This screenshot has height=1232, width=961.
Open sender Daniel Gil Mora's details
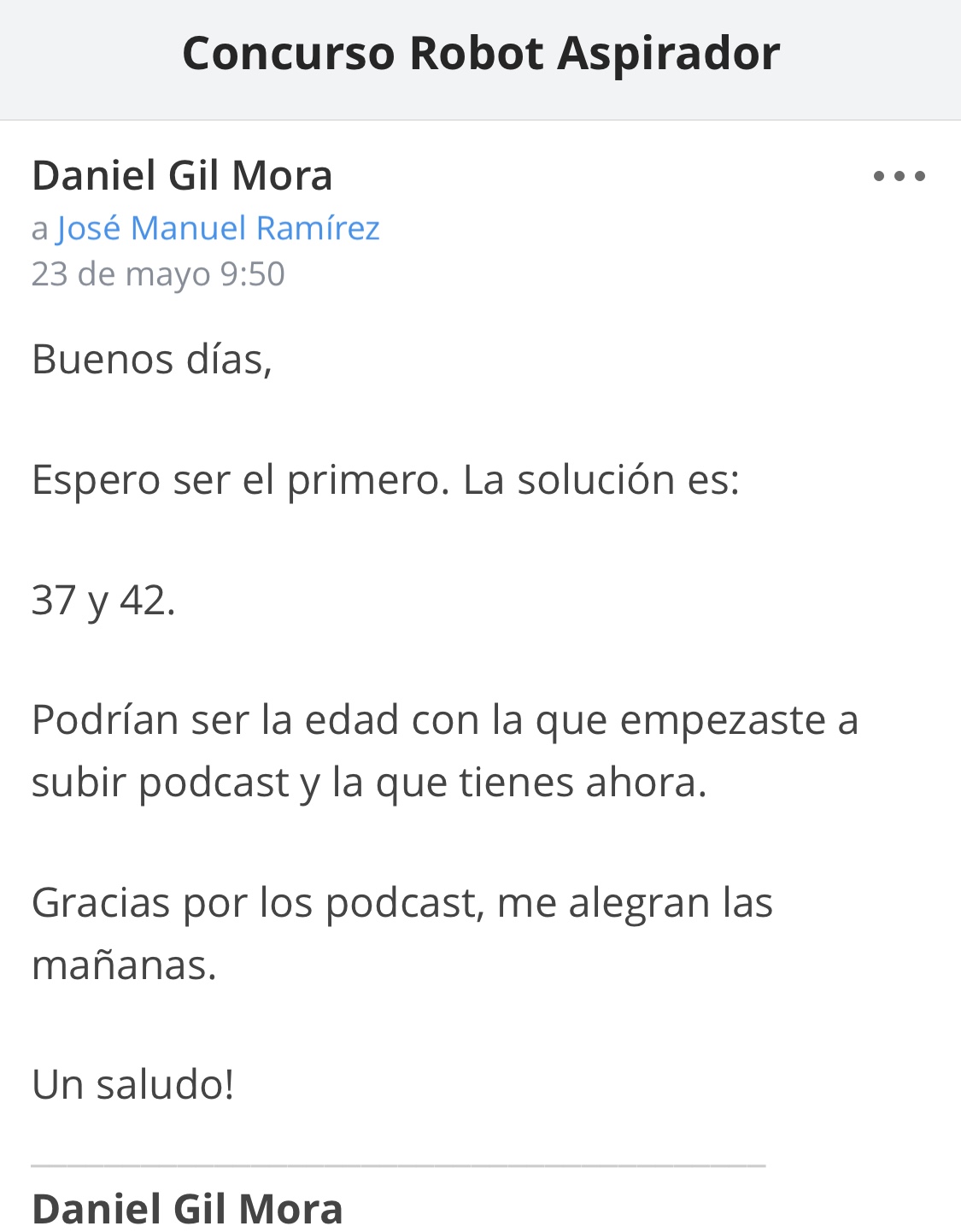click(x=182, y=176)
